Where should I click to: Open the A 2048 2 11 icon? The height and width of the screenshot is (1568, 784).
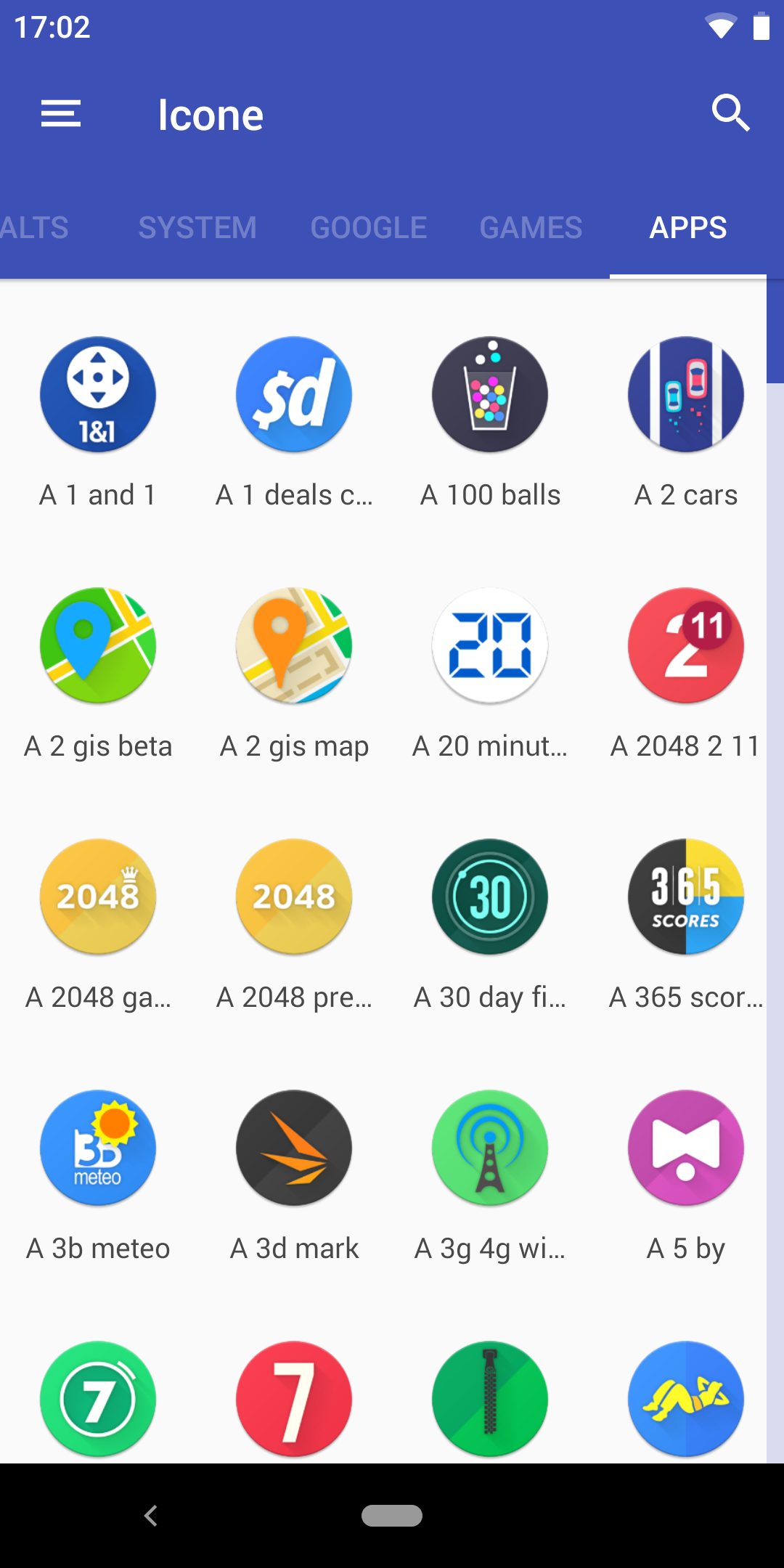(x=686, y=645)
